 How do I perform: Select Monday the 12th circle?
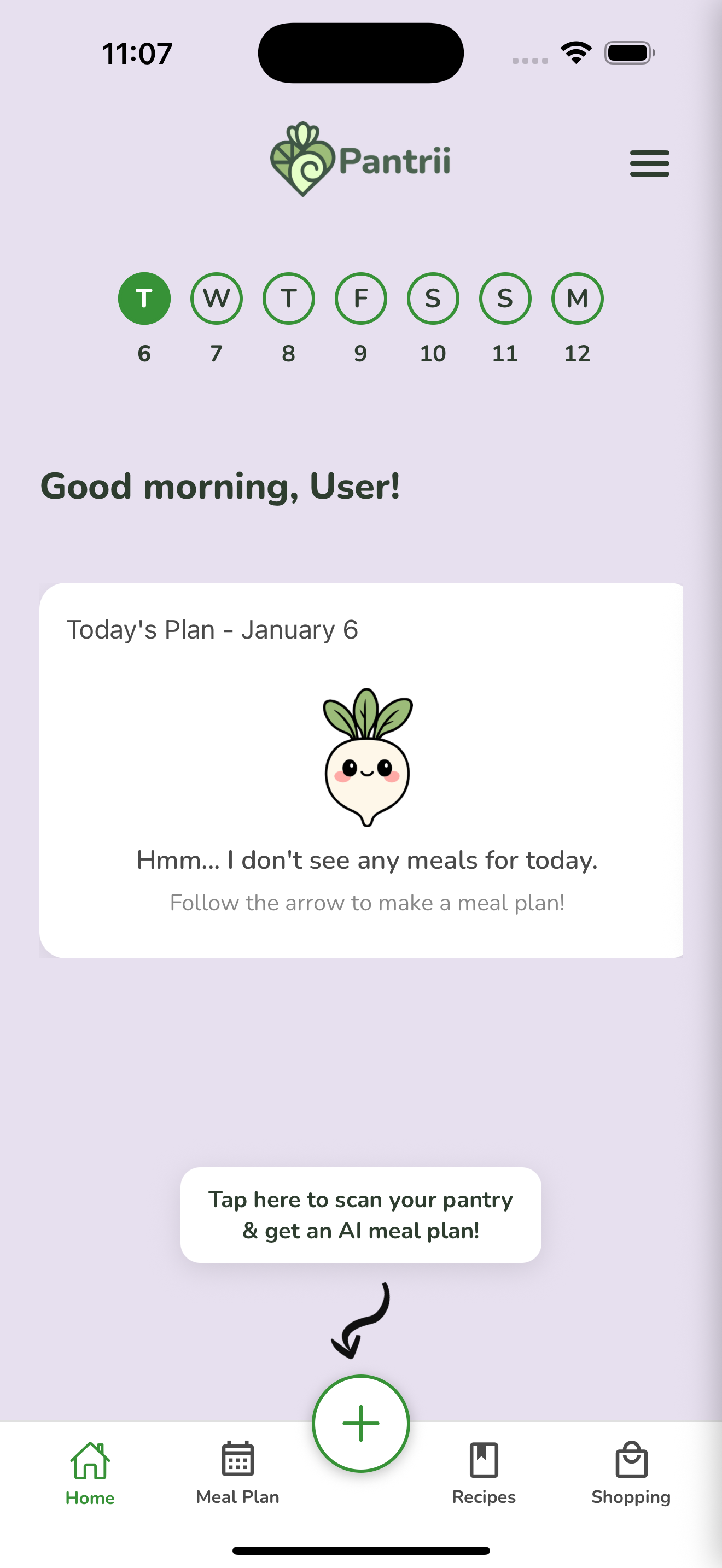(577, 299)
